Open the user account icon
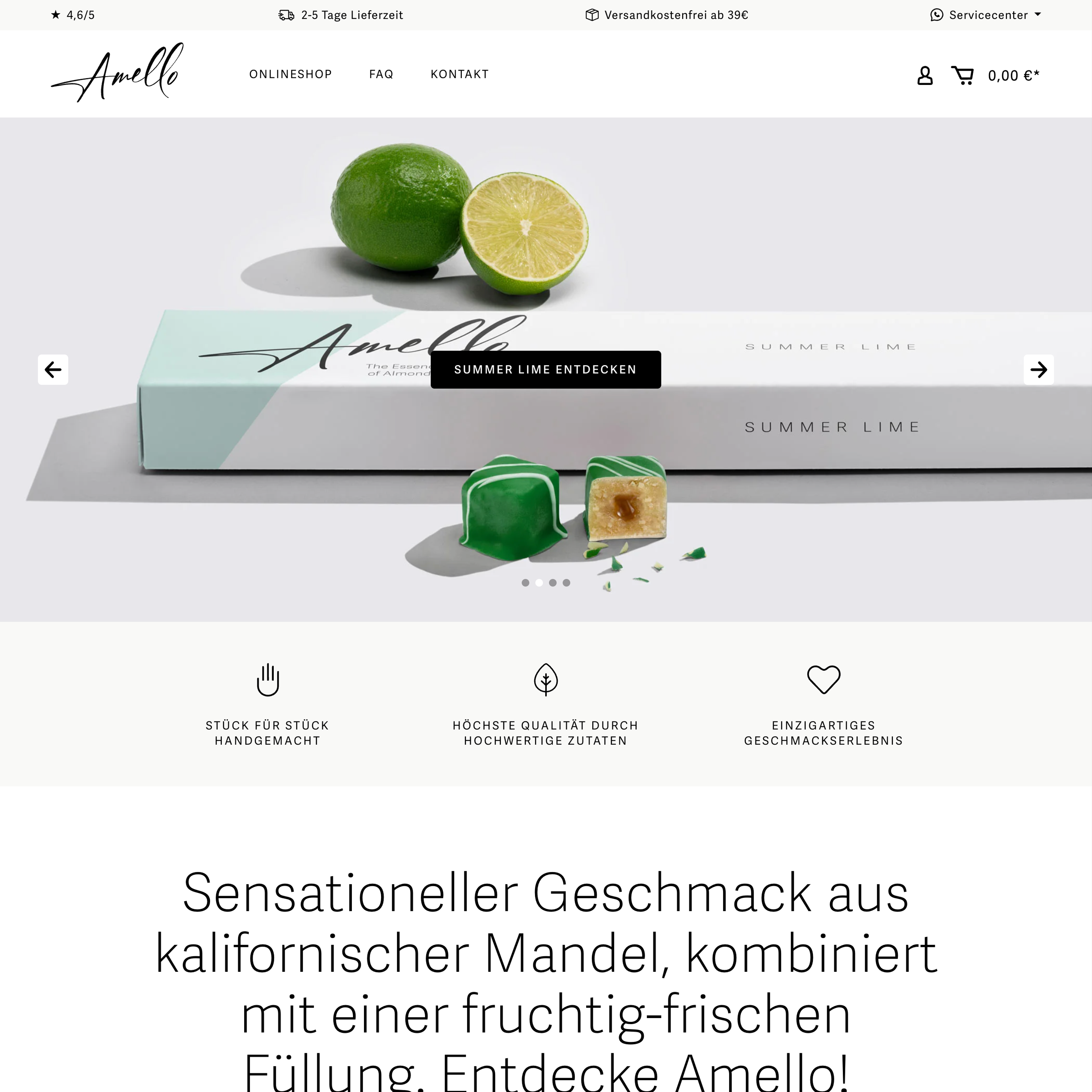 (x=925, y=75)
